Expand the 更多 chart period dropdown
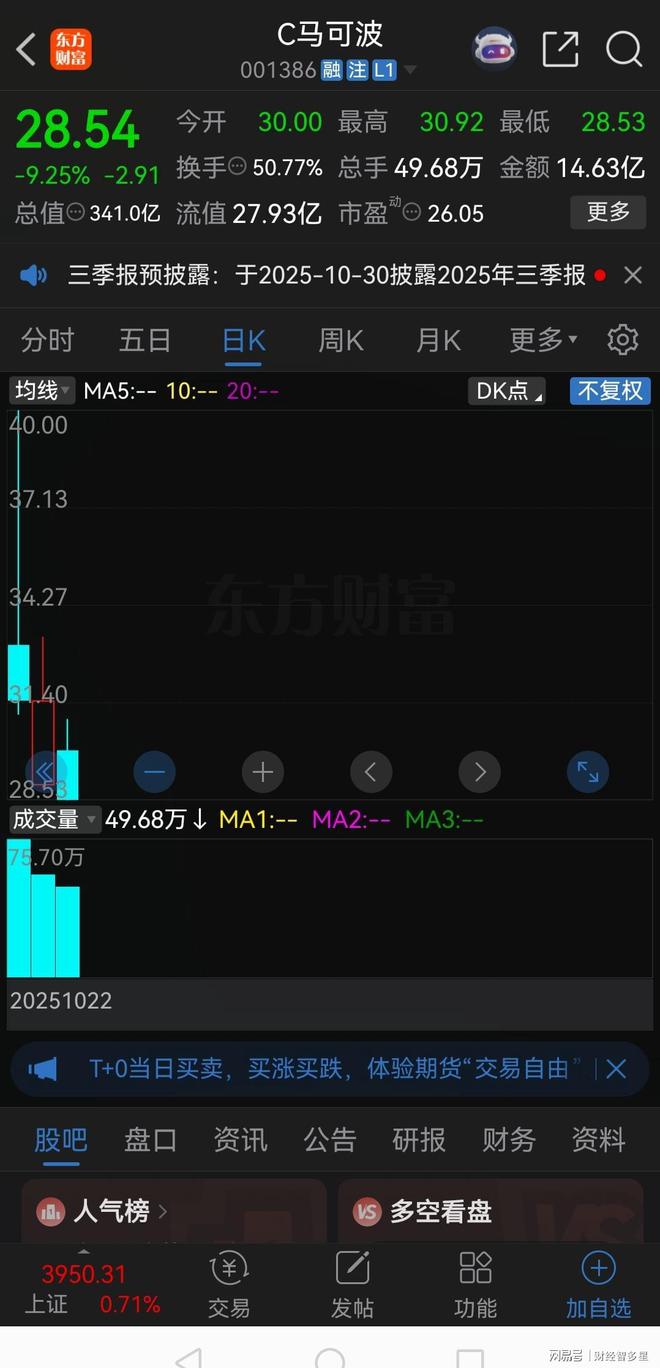This screenshot has height=1368, width=660. [543, 340]
